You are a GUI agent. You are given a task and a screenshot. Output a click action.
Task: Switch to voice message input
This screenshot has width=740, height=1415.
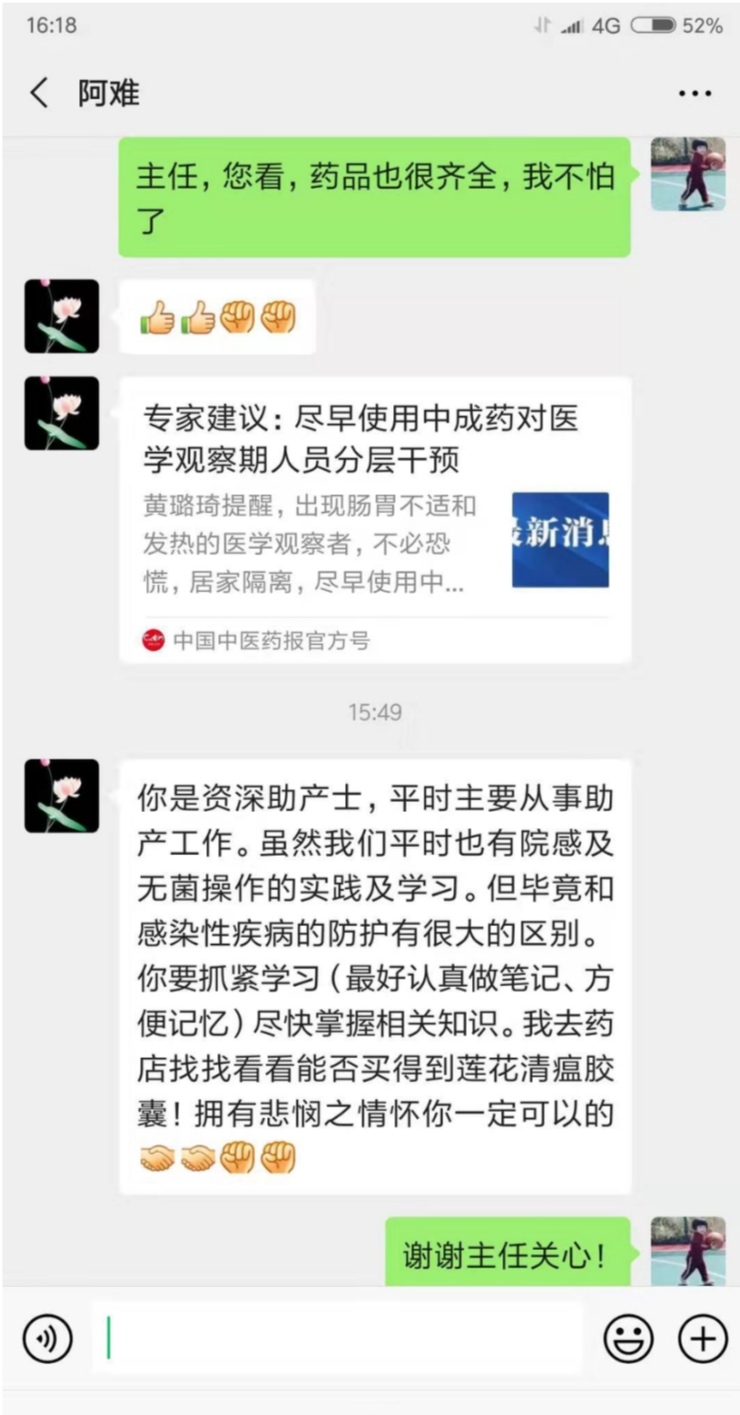[x=47, y=1339]
